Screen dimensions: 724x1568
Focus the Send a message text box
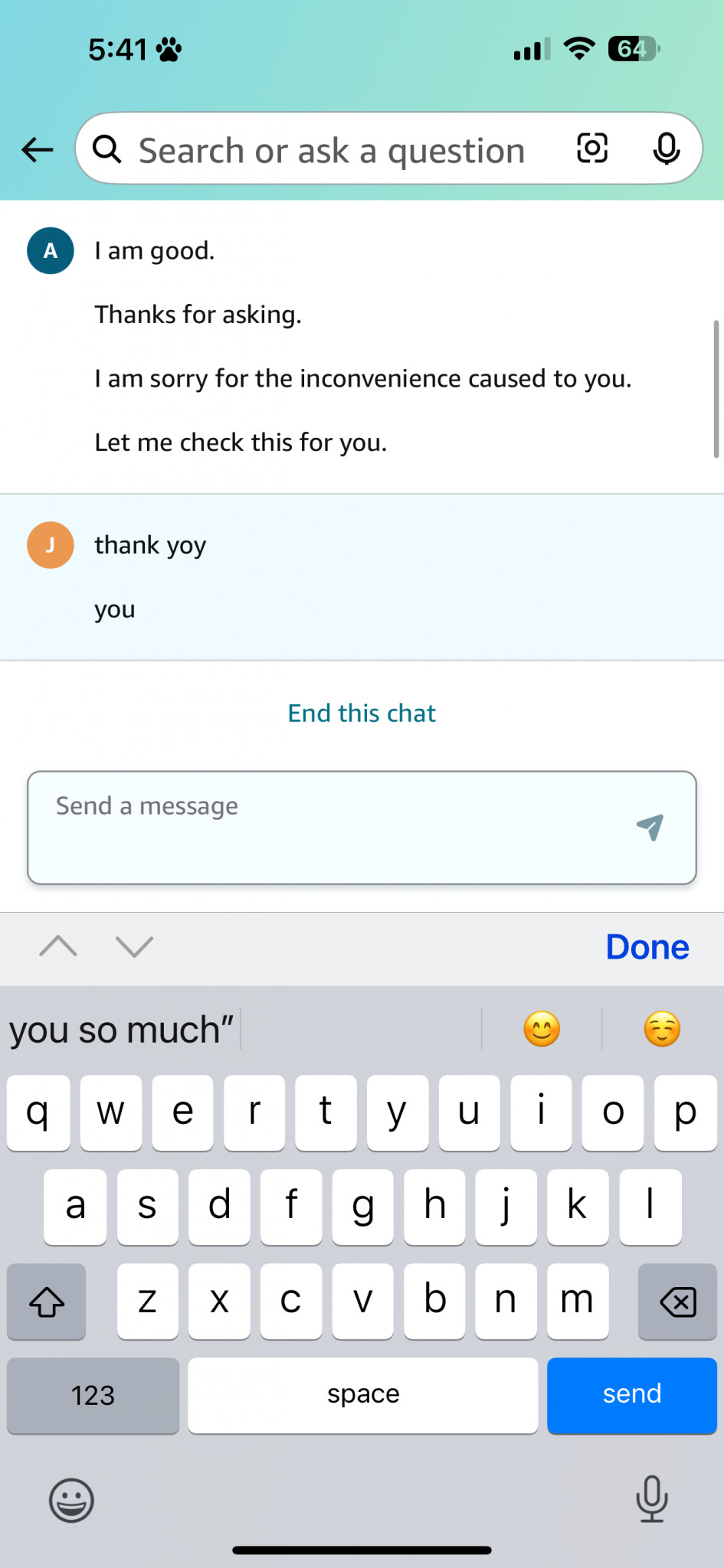pos(362,828)
